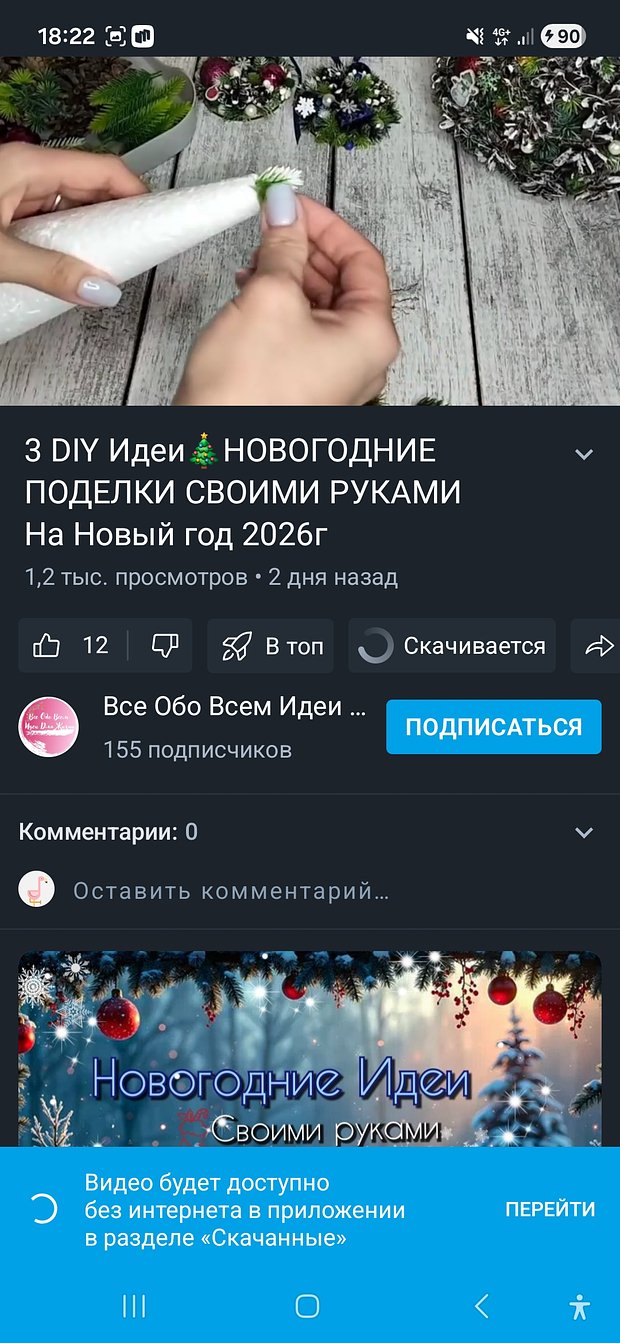
Task: Share this video via the arrow icon
Action: click(x=598, y=647)
